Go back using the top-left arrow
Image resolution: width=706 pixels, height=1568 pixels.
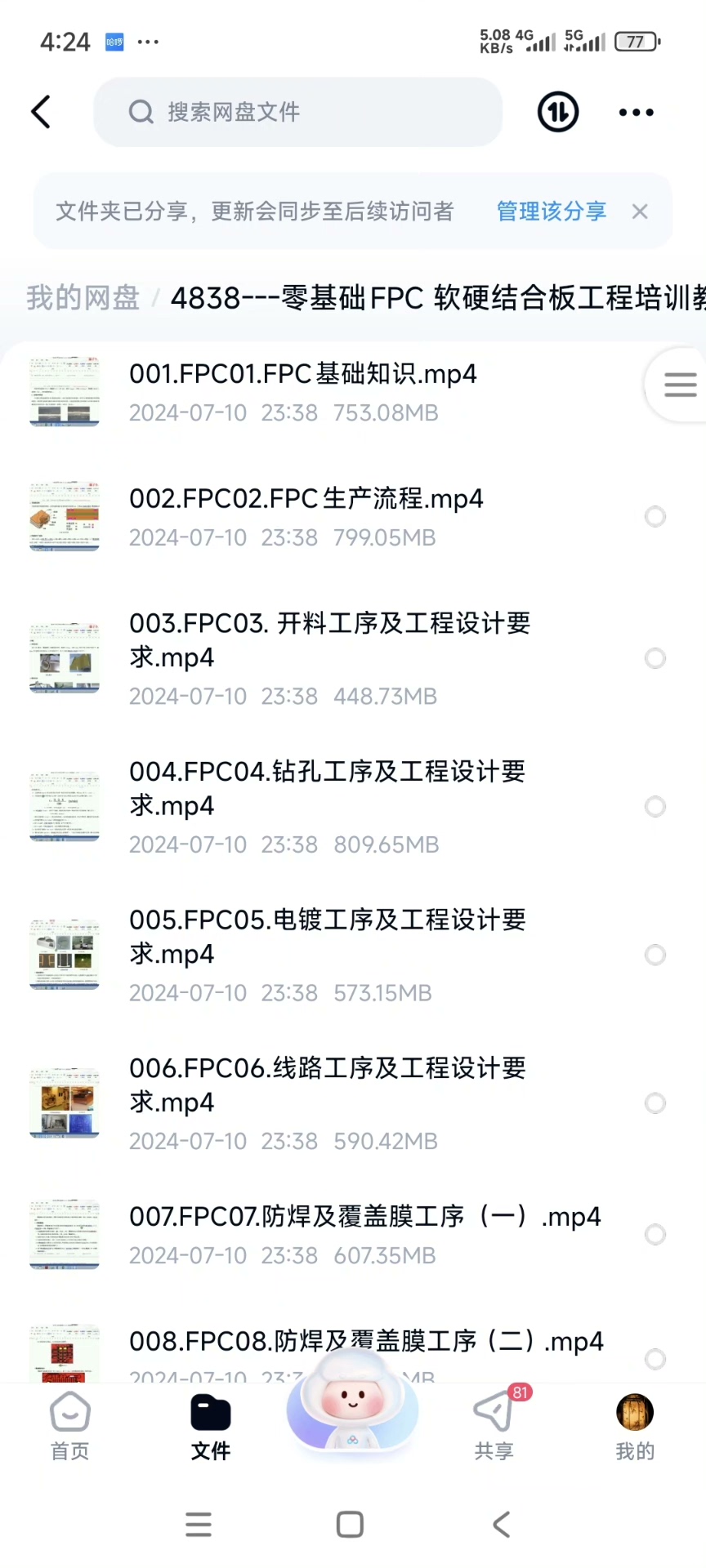41,112
